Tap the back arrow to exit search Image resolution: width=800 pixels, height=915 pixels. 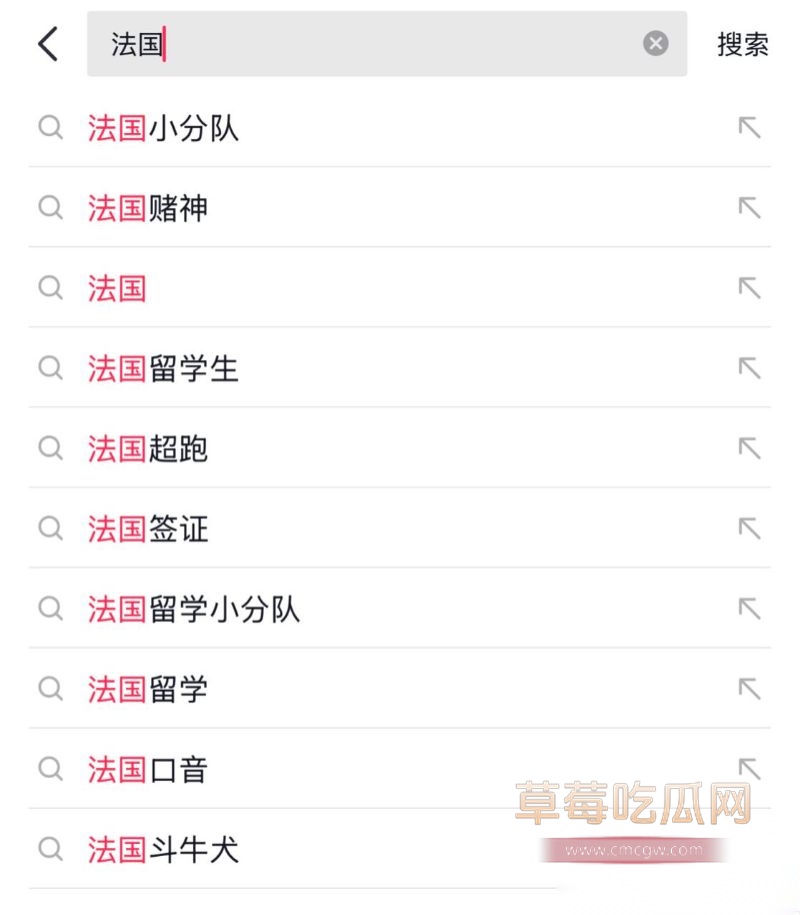click(x=45, y=44)
